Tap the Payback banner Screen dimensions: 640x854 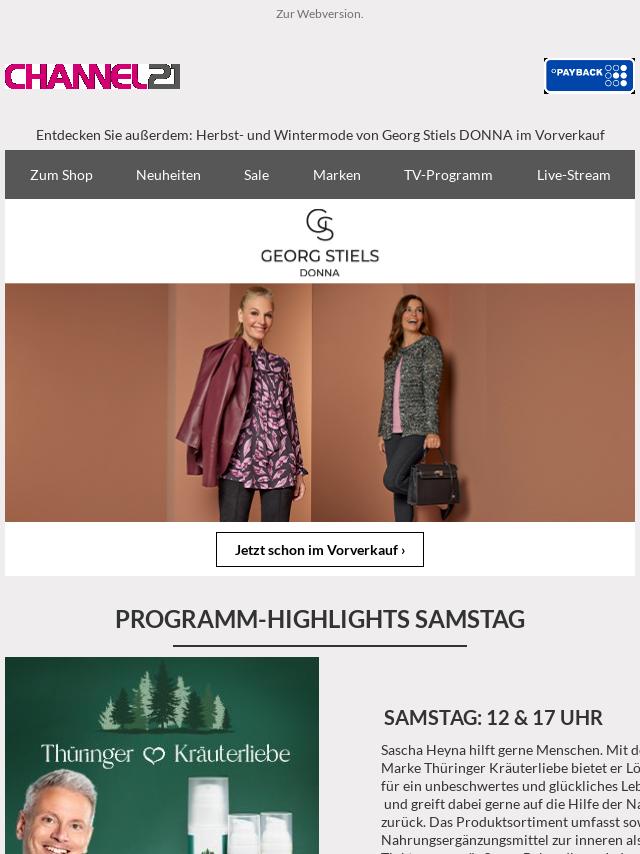[x=589, y=76]
